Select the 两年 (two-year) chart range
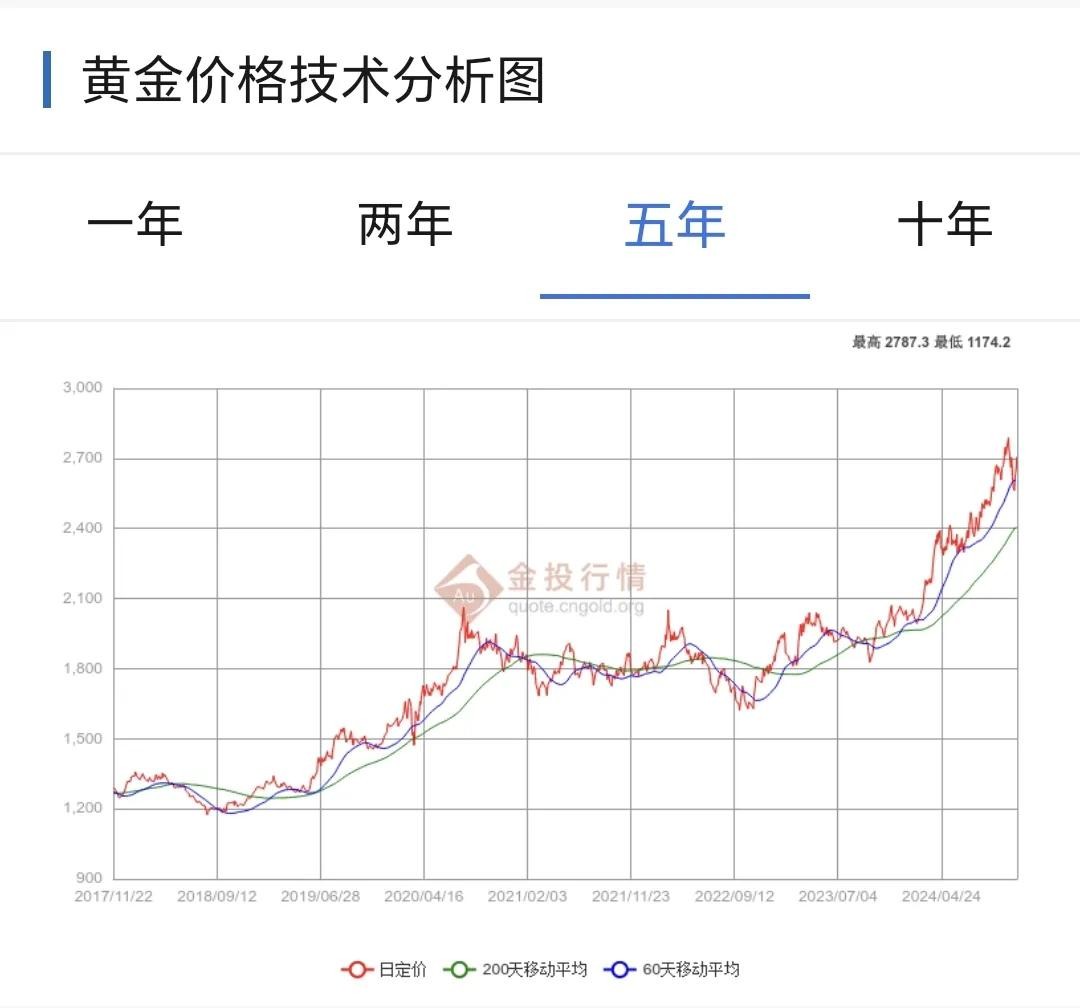This screenshot has height=1008, width=1080. 405,225
